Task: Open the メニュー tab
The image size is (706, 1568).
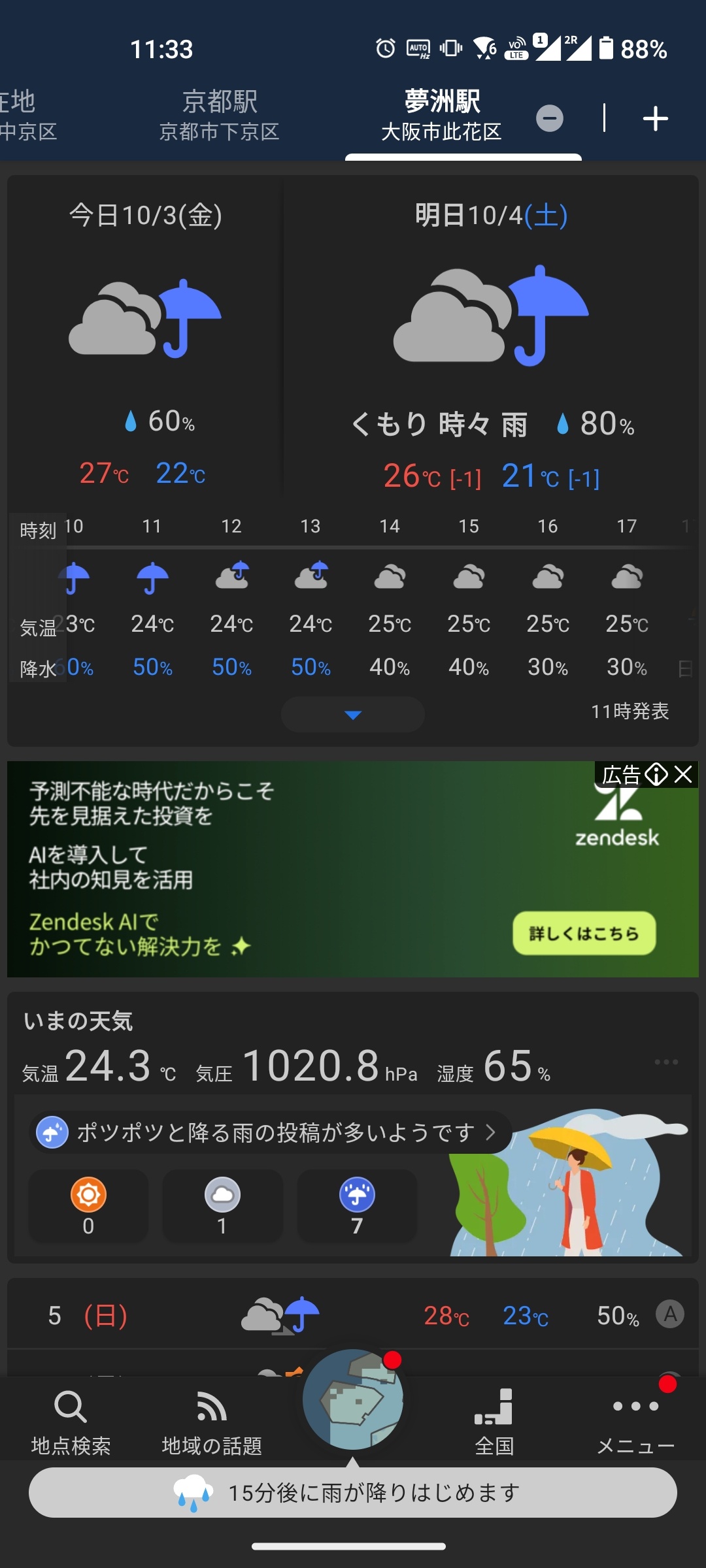Action: point(635,1422)
